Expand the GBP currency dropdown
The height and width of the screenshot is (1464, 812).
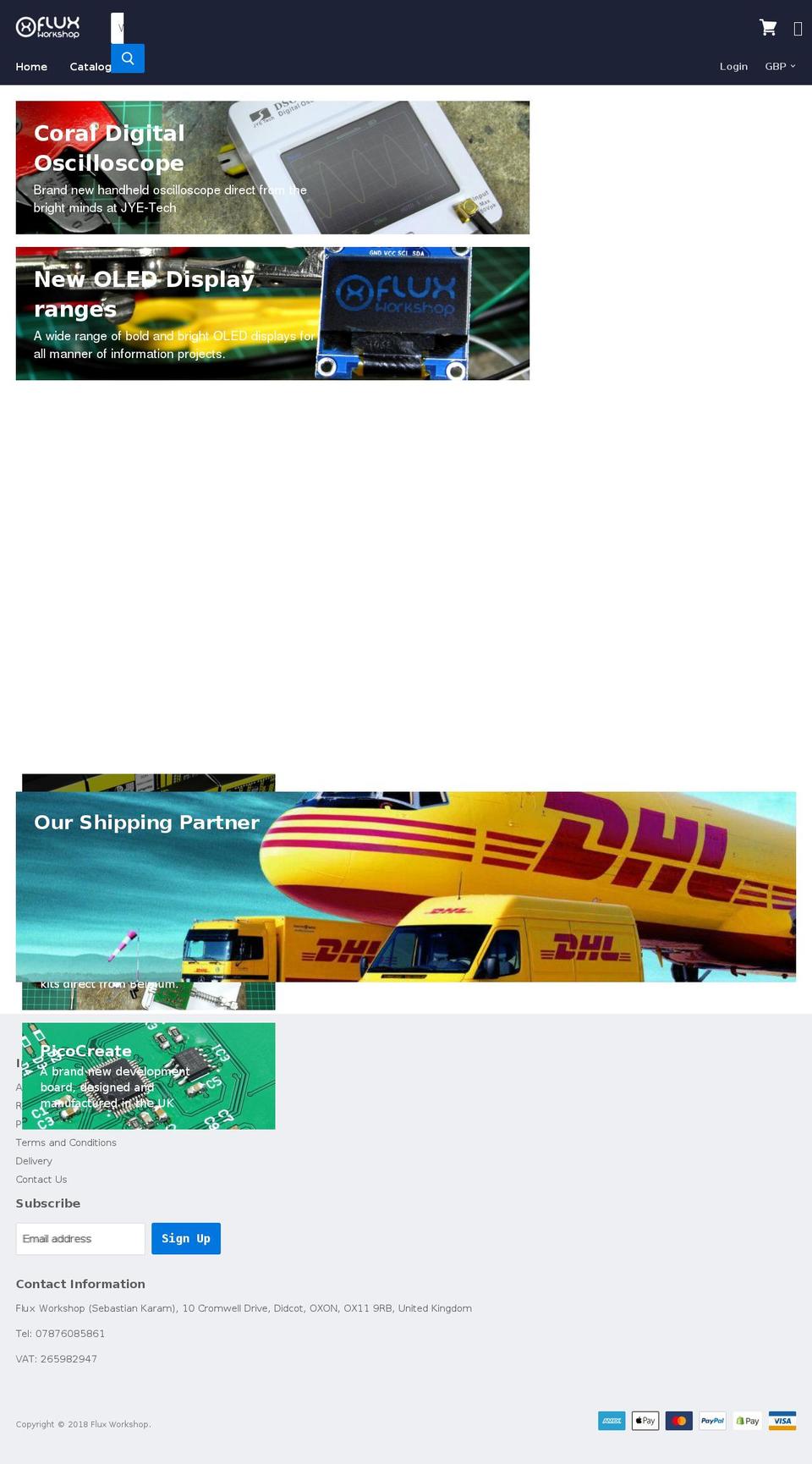pyautogui.click(x=780, y=66)
